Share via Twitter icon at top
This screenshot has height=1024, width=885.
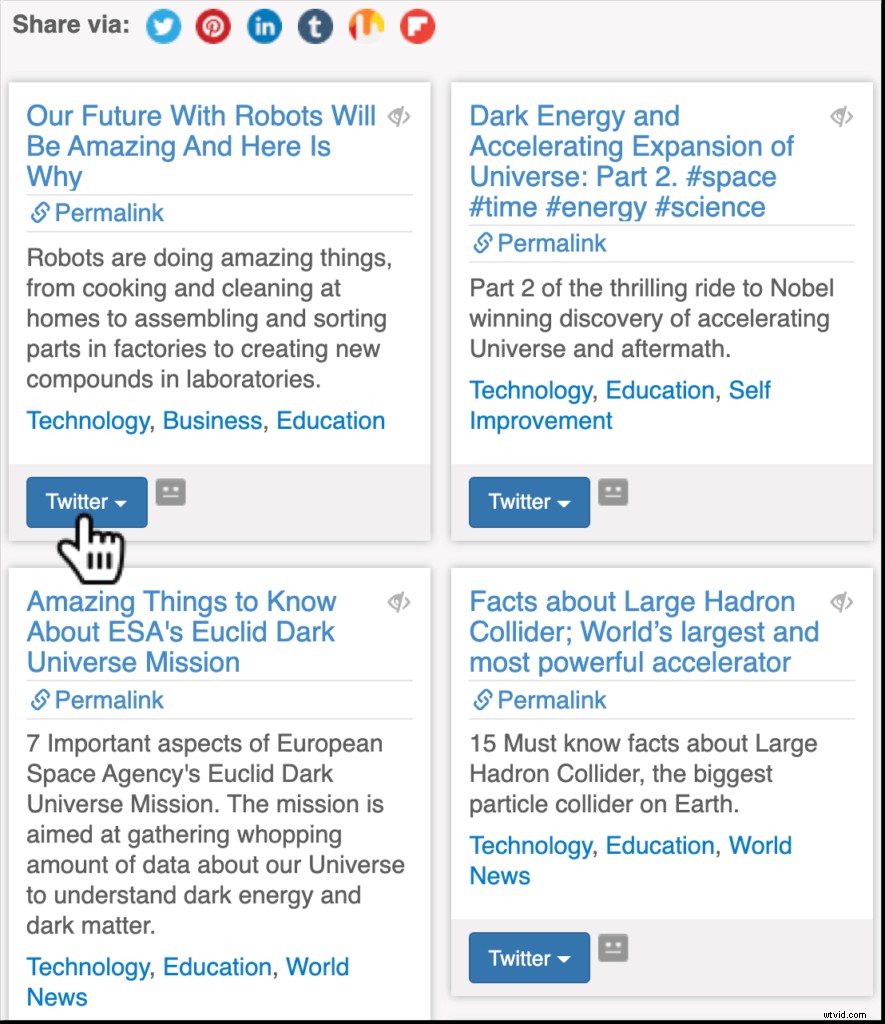click(x=163, y=26)
